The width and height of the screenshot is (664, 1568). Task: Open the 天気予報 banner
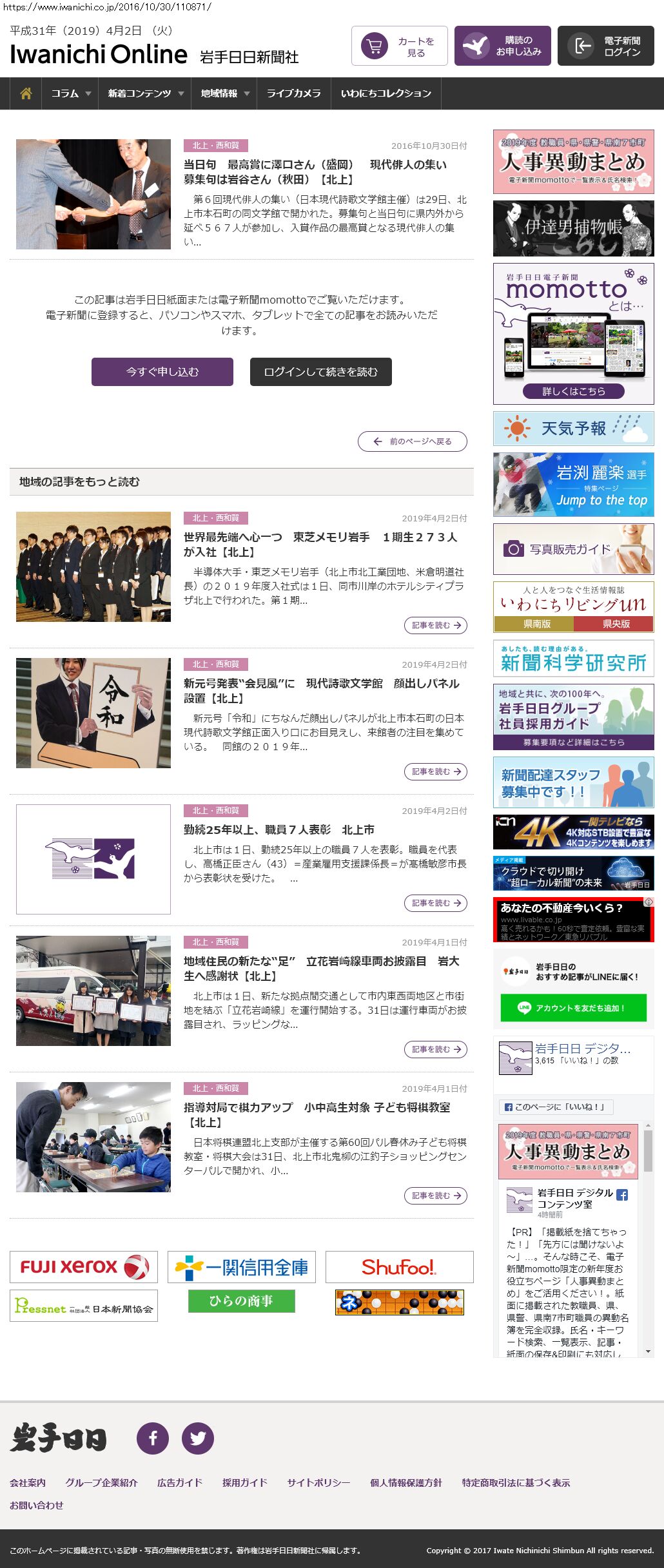[574, 429]
